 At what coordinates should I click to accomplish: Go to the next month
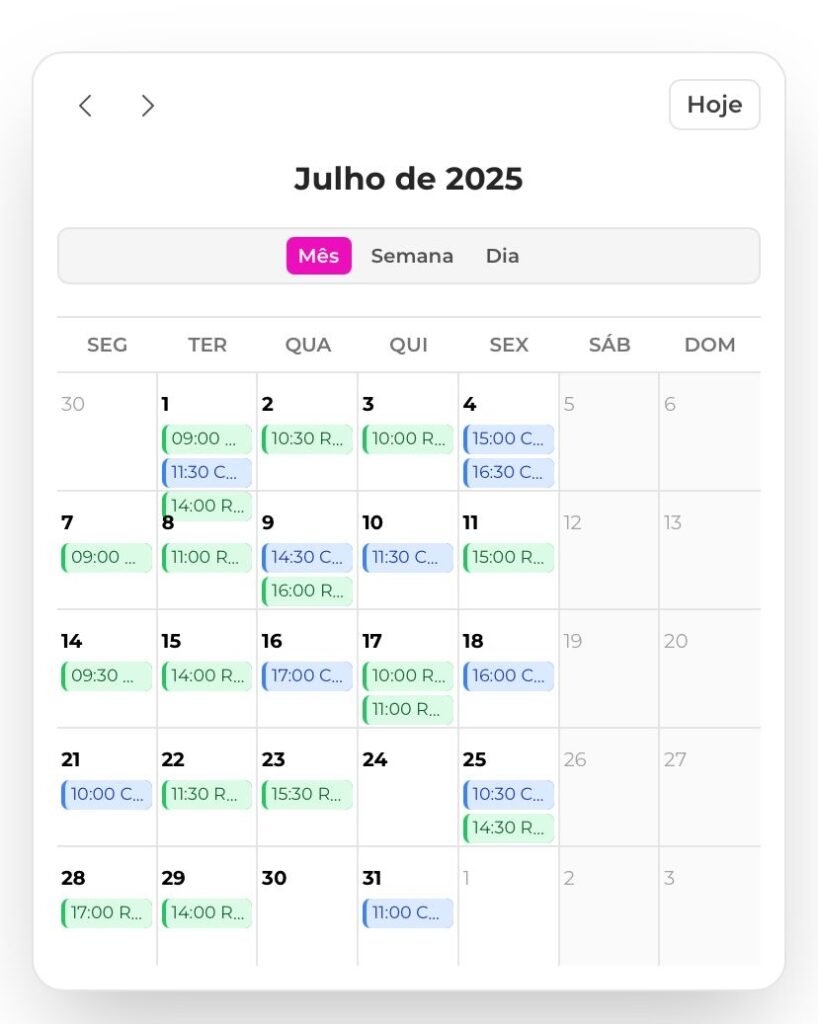pos(148,106)
